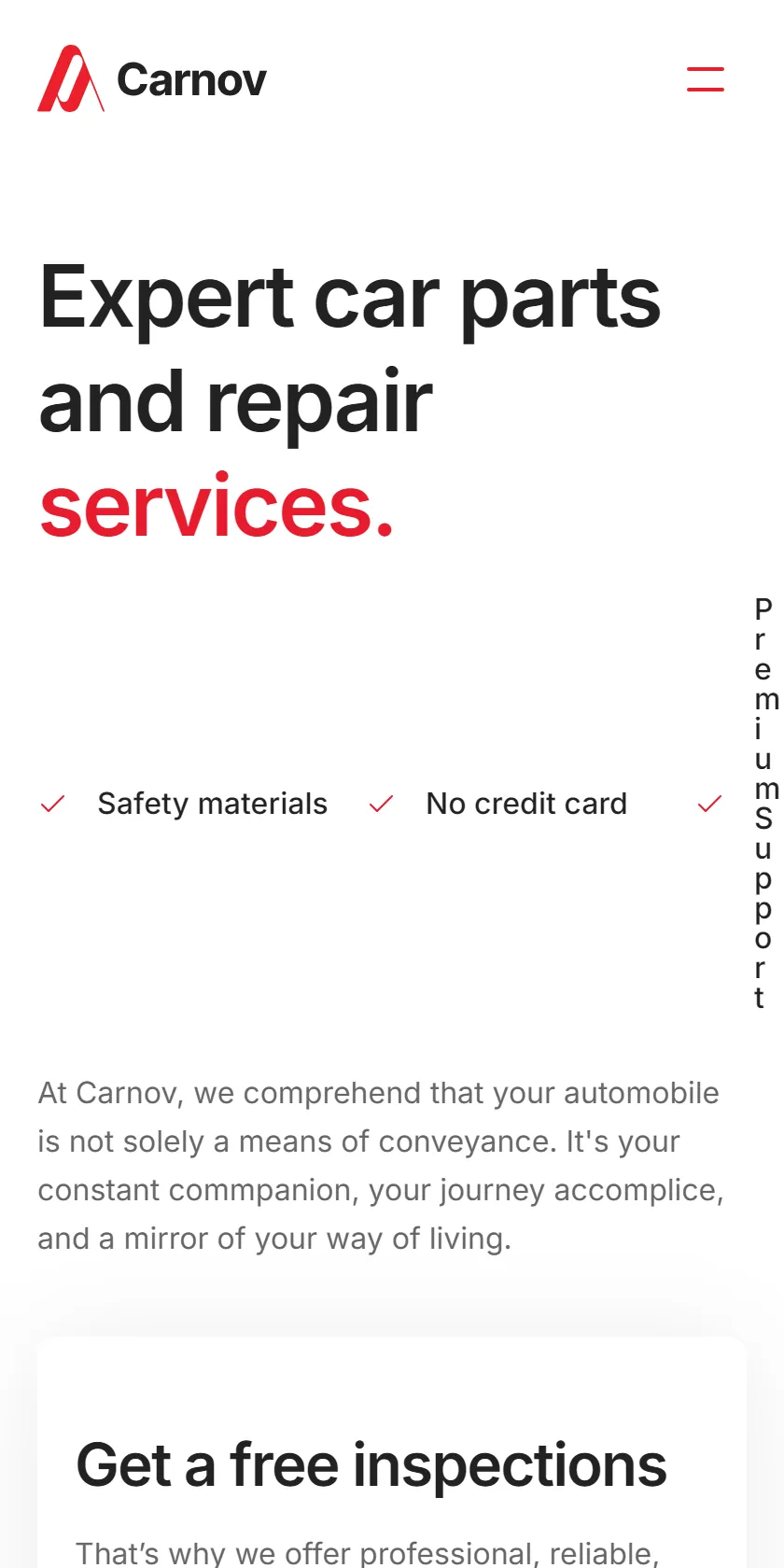
Task: Tap the Carnov logo link
Action: [x=152, y=78]
